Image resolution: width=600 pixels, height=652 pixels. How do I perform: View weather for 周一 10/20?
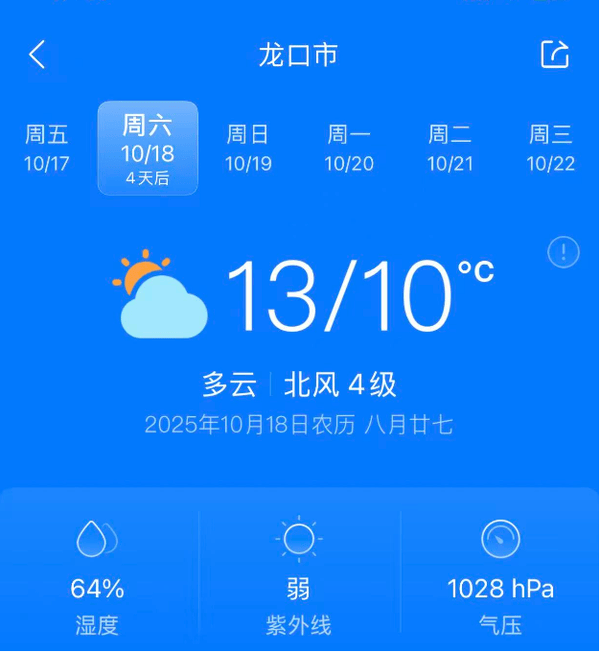click(x=349, y=148)
